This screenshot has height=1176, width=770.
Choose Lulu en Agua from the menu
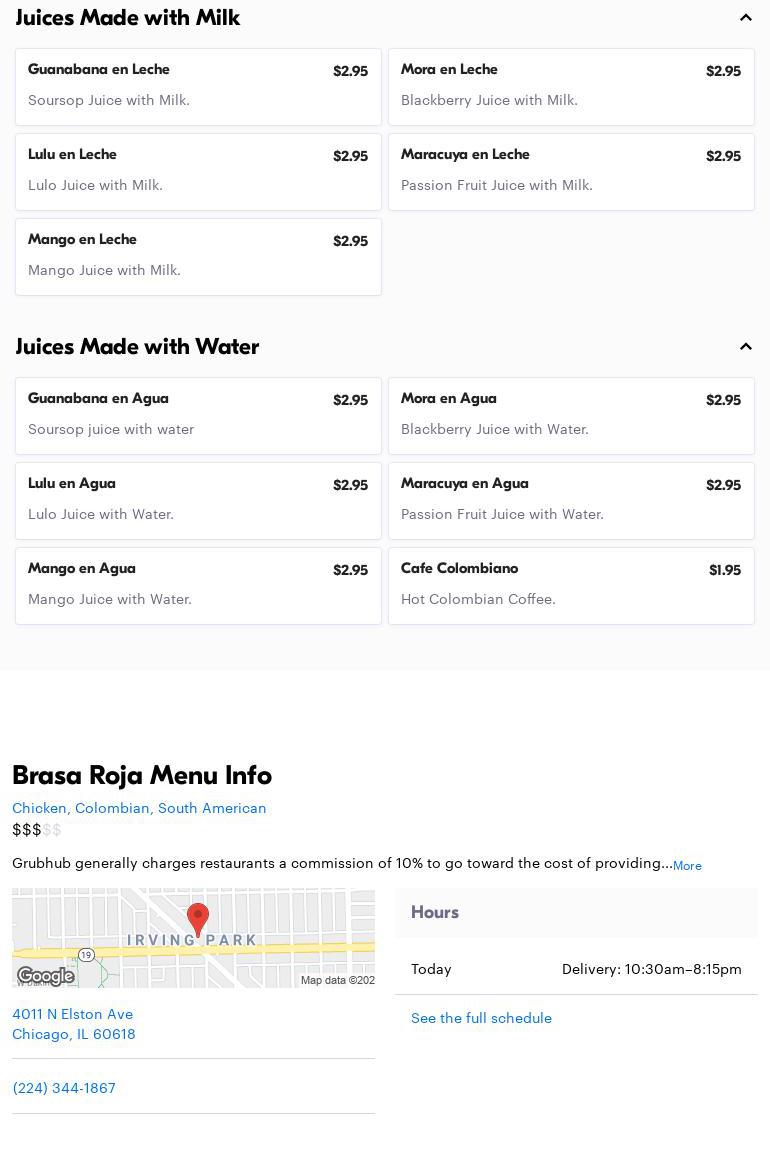pos(198,501)
